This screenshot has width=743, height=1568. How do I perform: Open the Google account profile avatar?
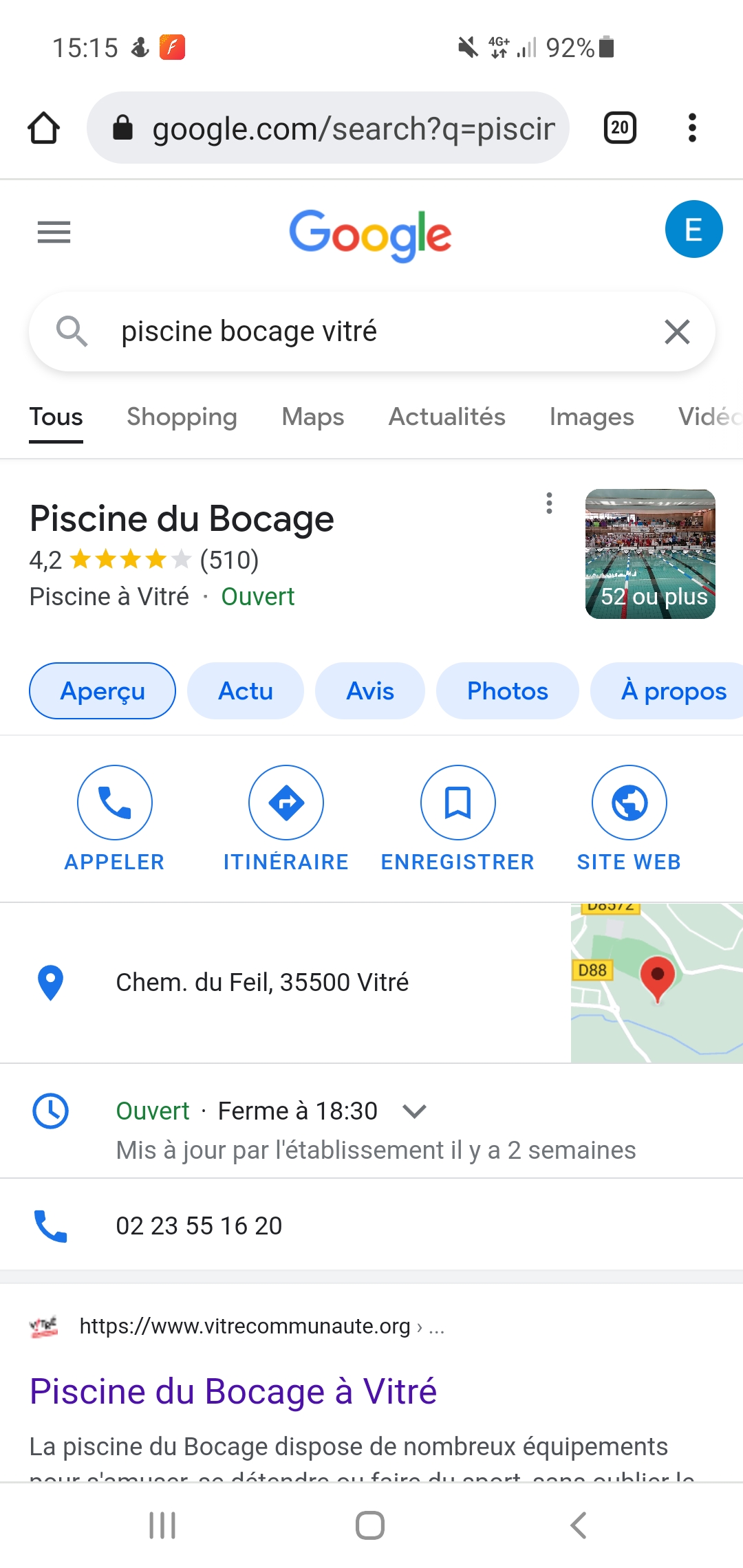pyautogui.click(x=693, y=230)
